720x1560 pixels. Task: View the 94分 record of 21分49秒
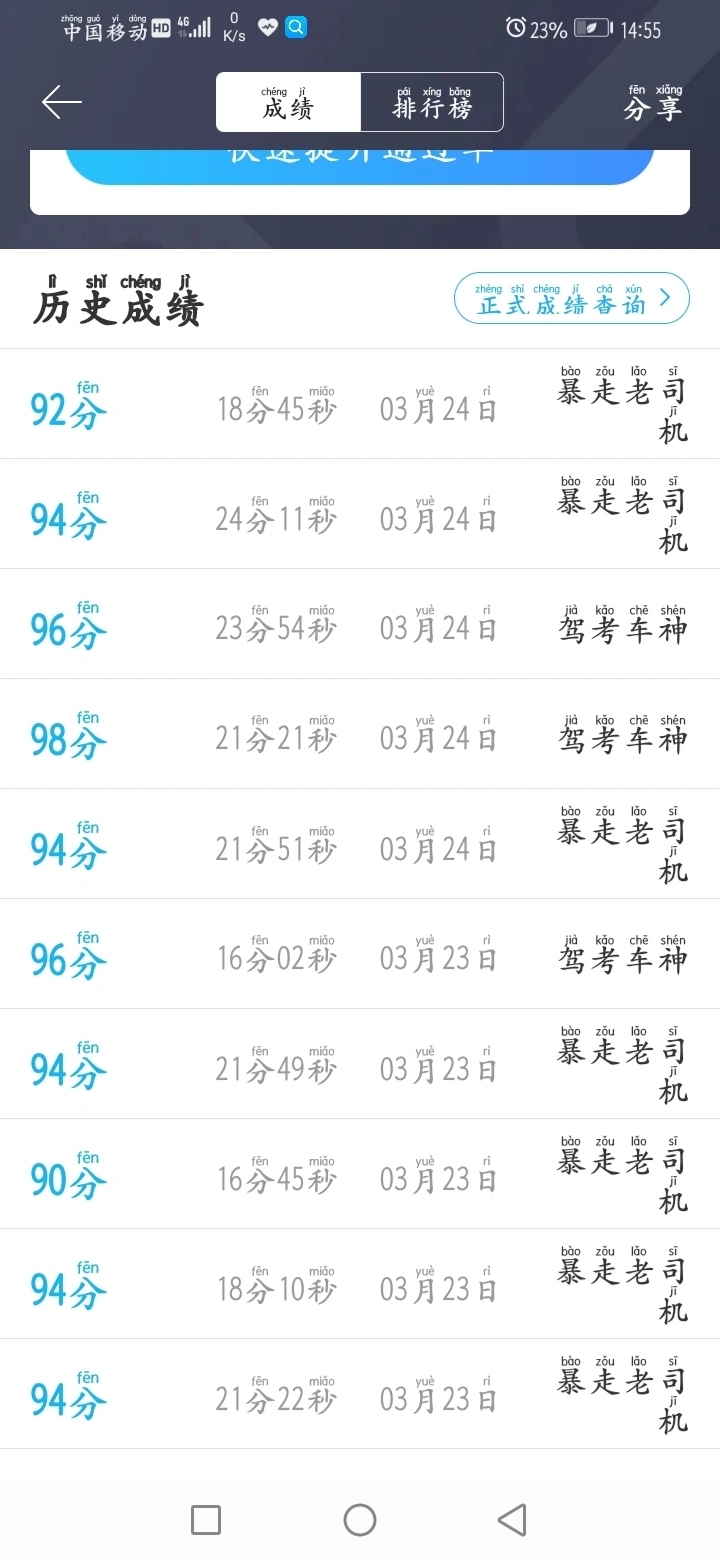click(360, 1065)
